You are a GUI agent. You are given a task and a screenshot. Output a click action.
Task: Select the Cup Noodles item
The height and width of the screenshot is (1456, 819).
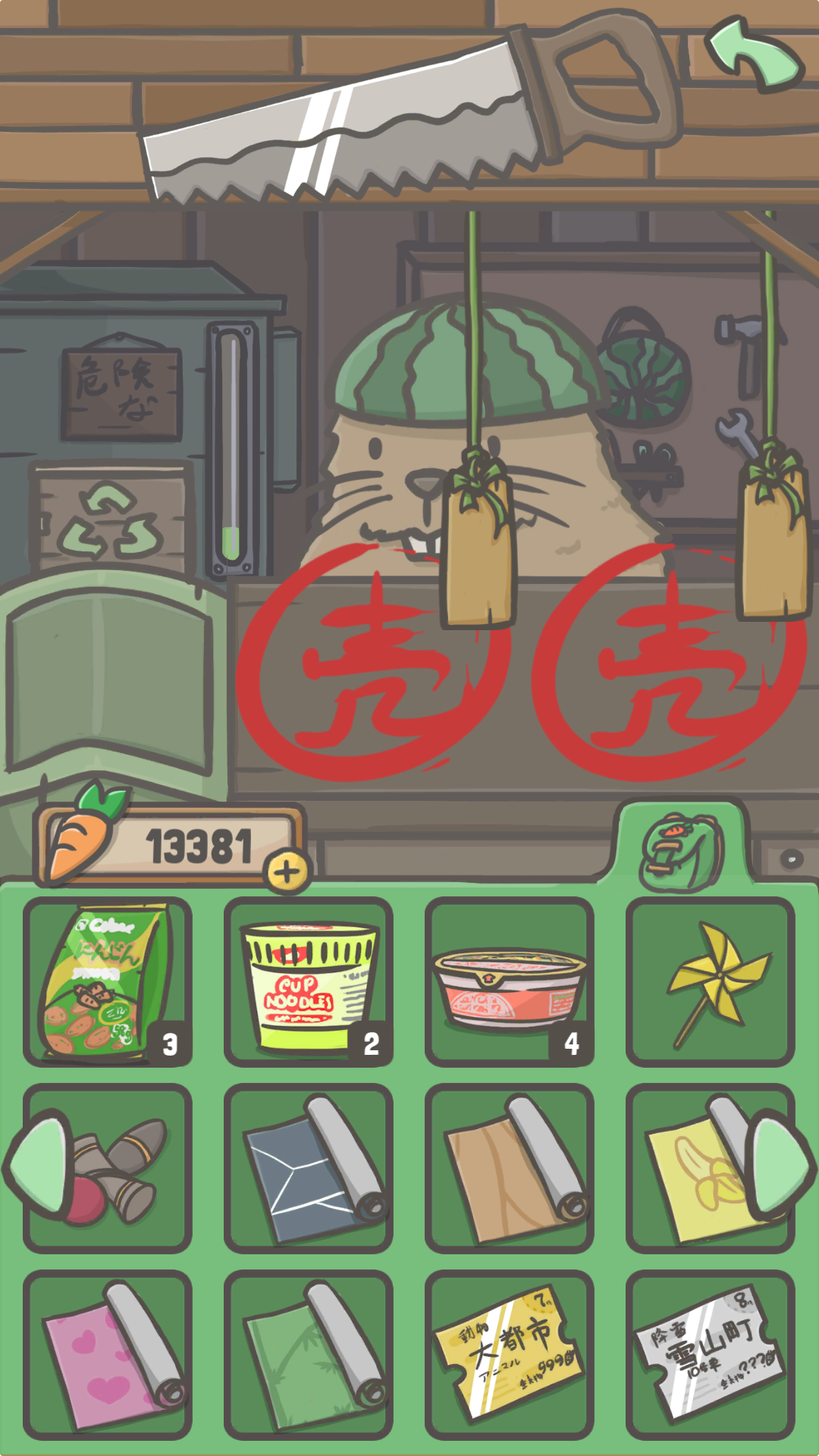click(308, 982)
